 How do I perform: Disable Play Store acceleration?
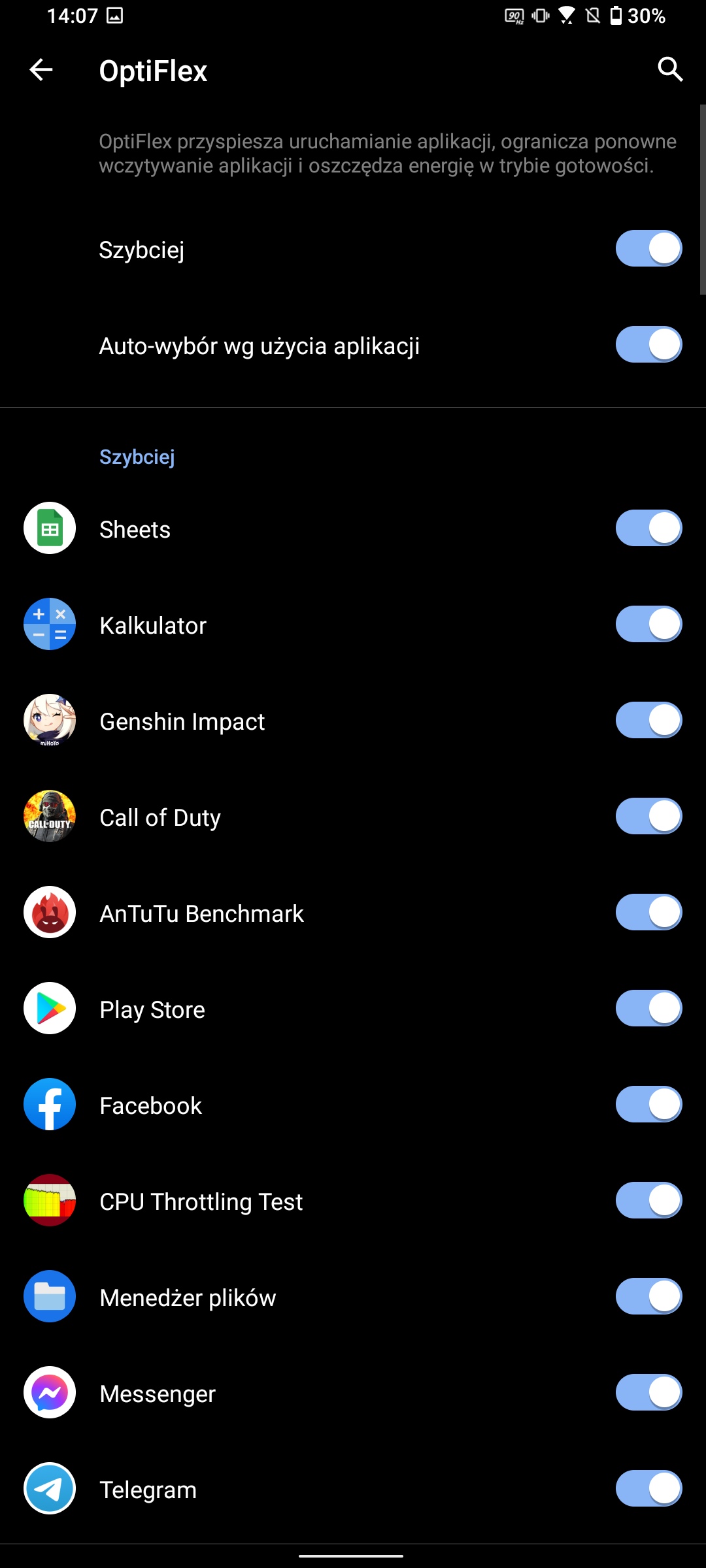[x=648, y=1009]
